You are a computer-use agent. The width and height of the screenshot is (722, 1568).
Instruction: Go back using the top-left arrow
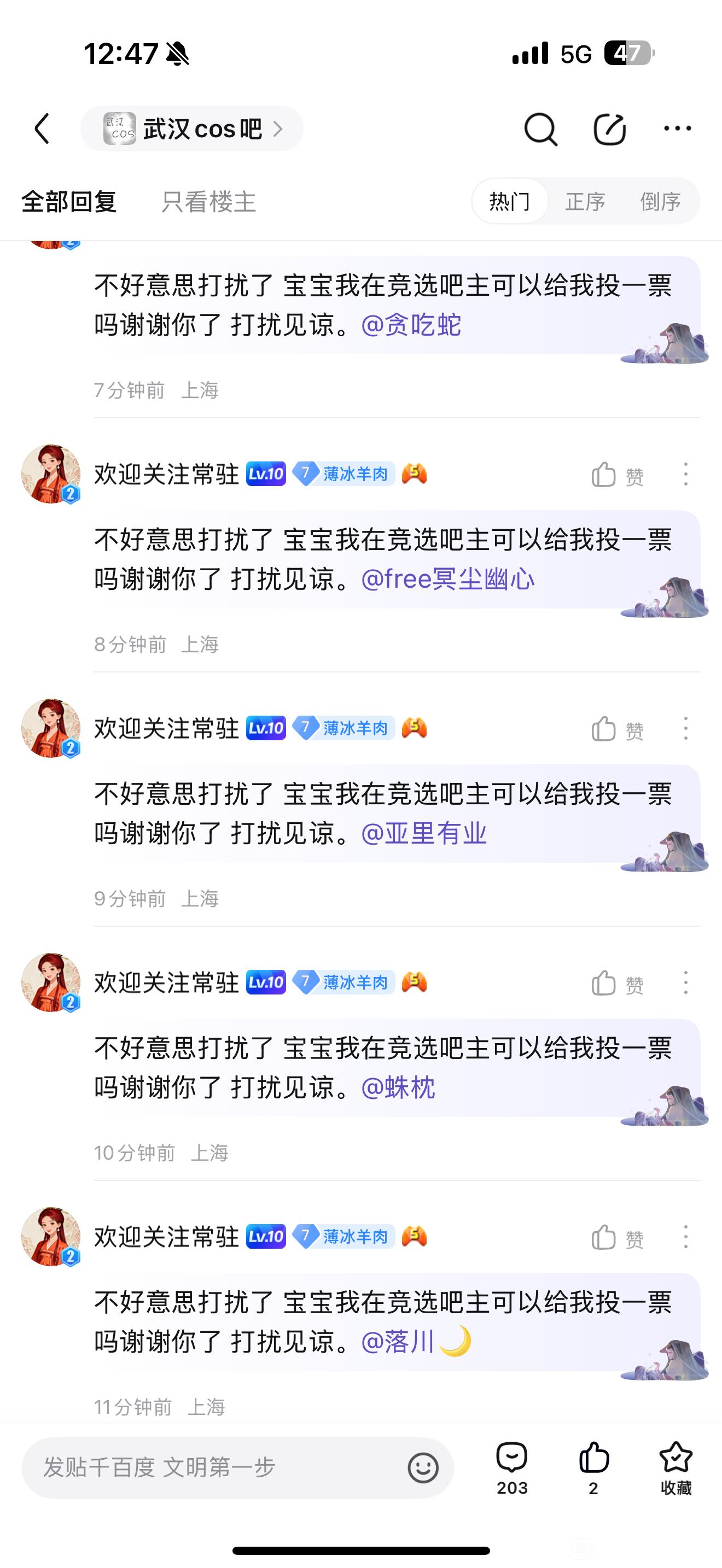point(42,128)
